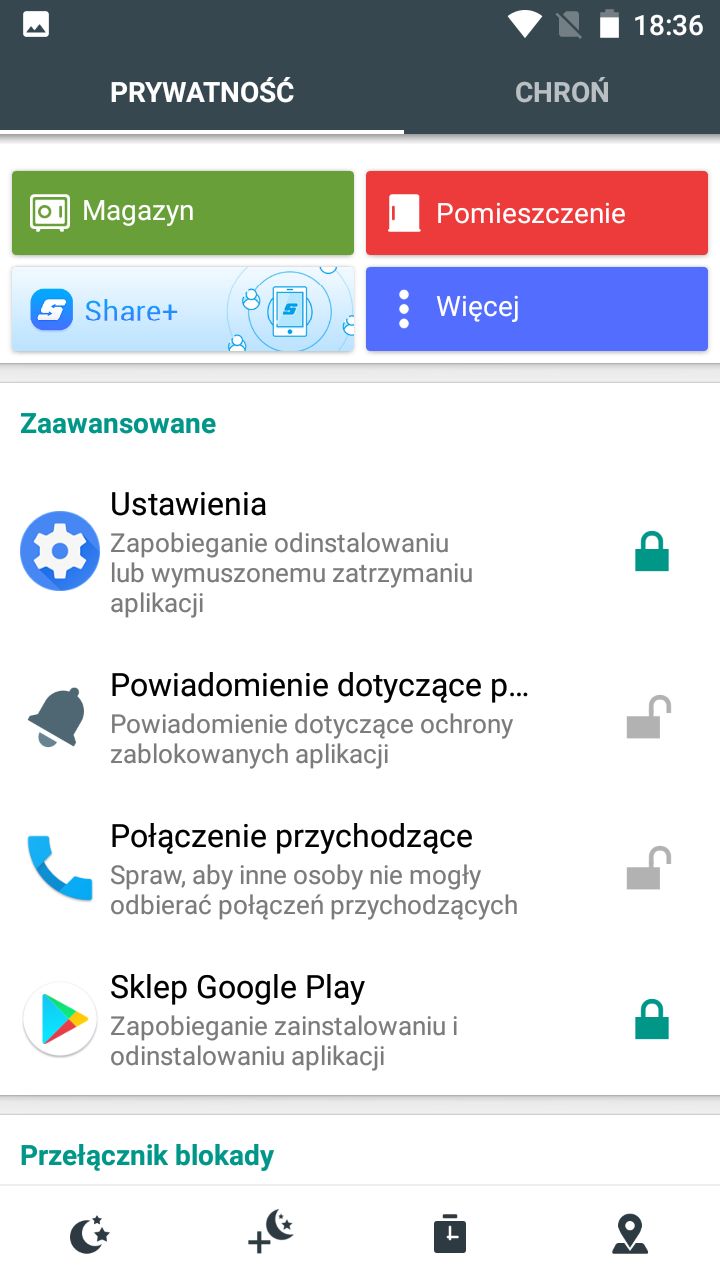Switch to the CHROŃ tab
The height and width of the screenshot is (1280, 720).
tap(561, 92)
